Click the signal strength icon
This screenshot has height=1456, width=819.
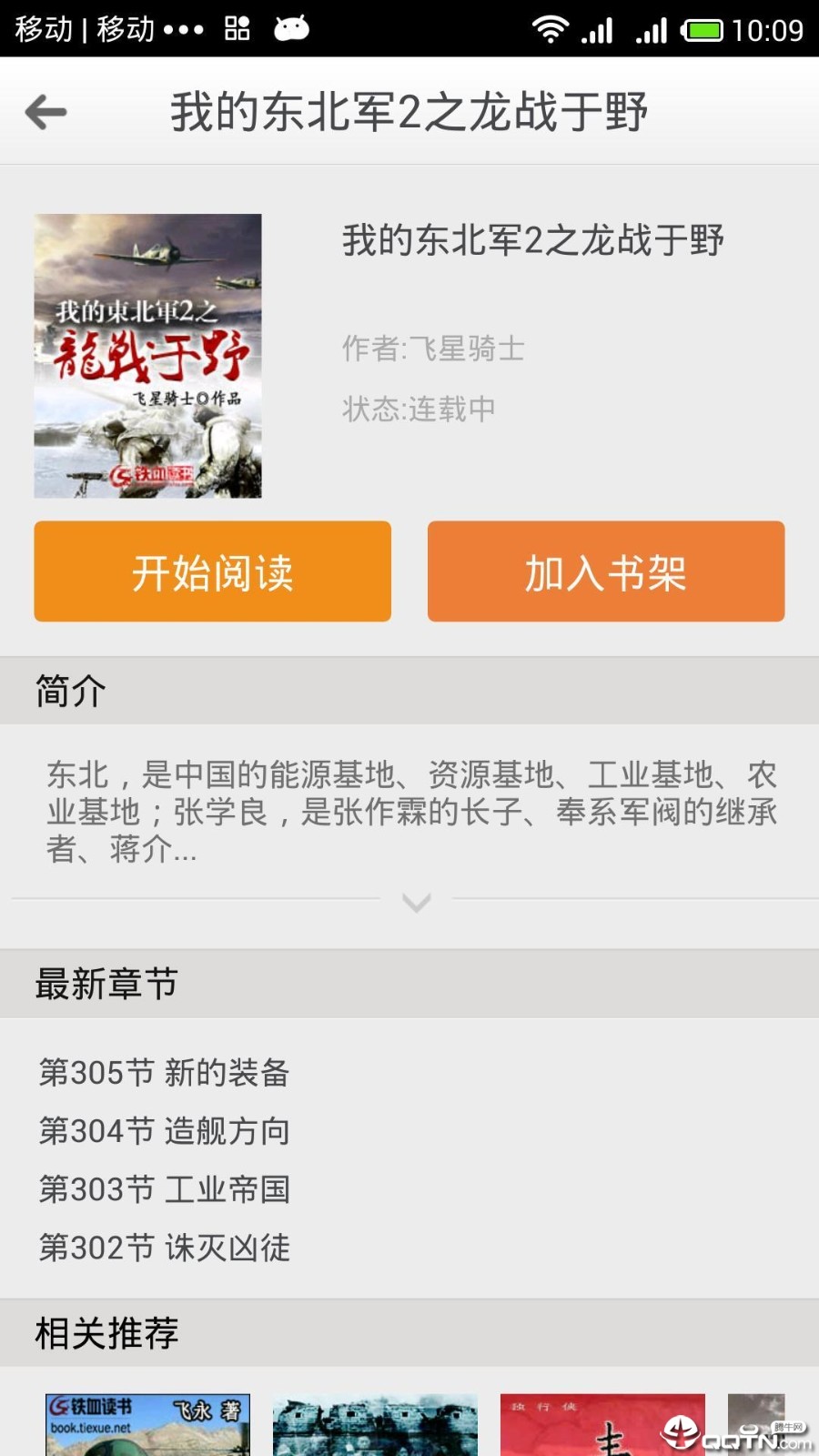click(x=598, y=29)
